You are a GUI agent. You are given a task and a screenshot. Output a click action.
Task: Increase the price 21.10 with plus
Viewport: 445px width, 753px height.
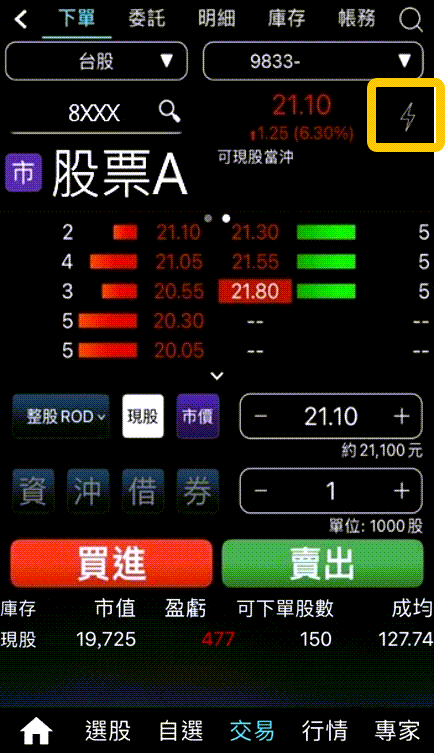coord(401,416)
